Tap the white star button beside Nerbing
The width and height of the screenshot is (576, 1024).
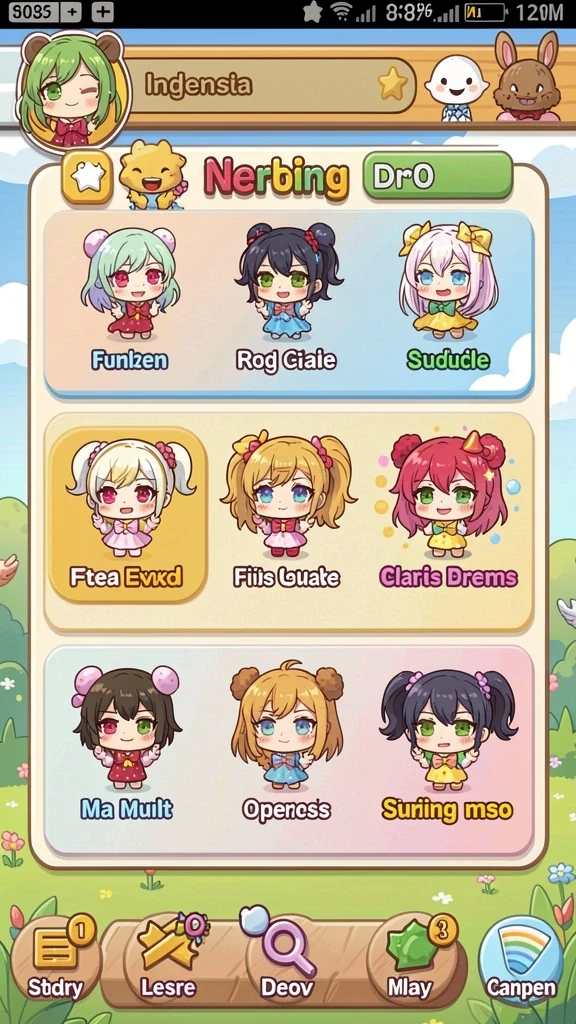click(88, 177)
